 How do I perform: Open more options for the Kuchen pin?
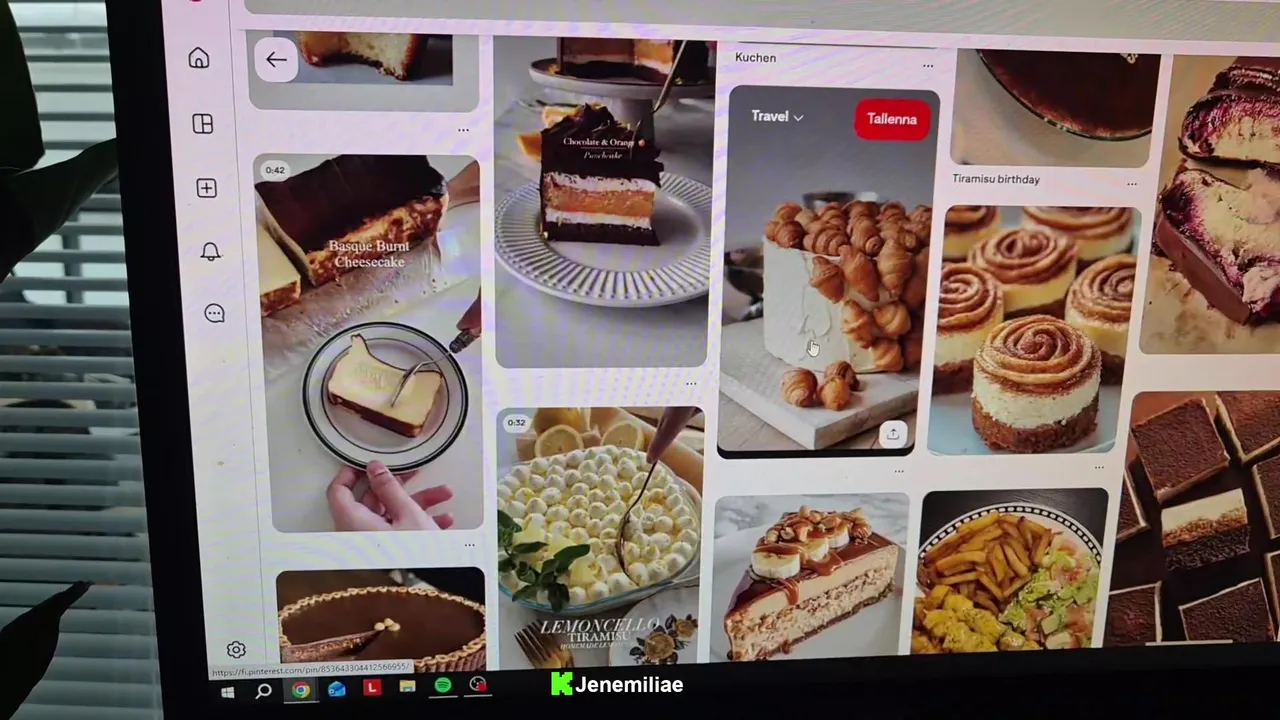(x=928, y=66)
